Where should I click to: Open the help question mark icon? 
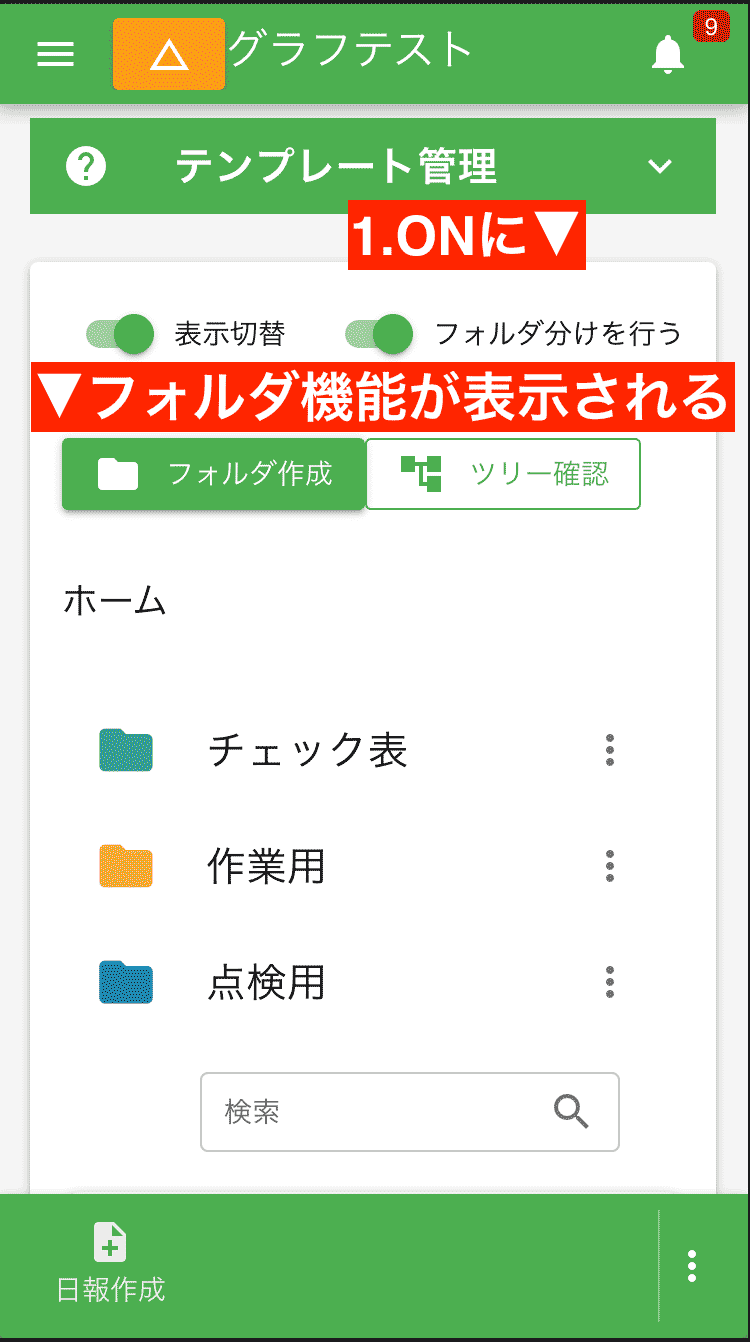coord(86,166)
